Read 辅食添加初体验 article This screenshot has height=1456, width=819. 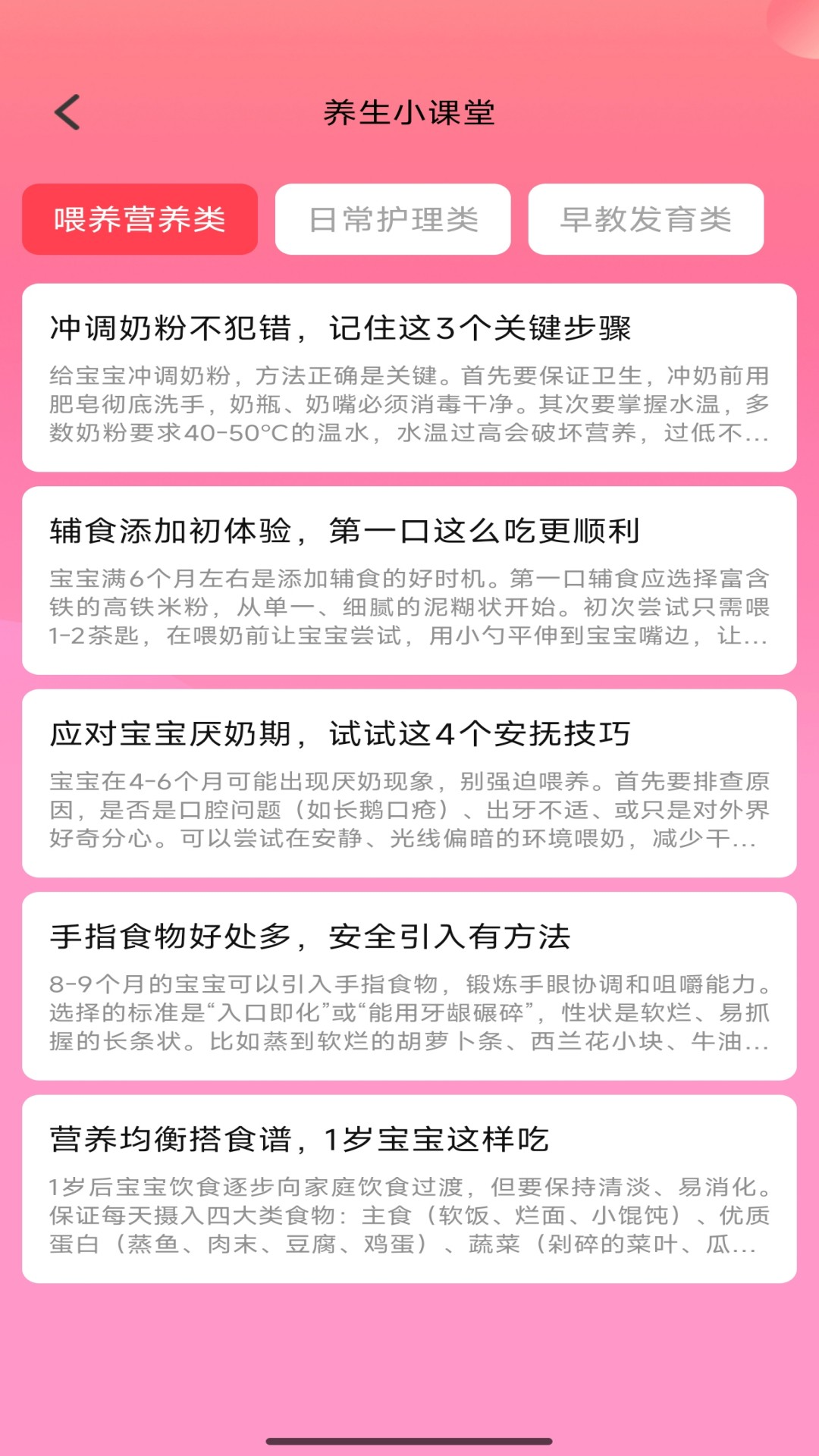pos(409,580)
